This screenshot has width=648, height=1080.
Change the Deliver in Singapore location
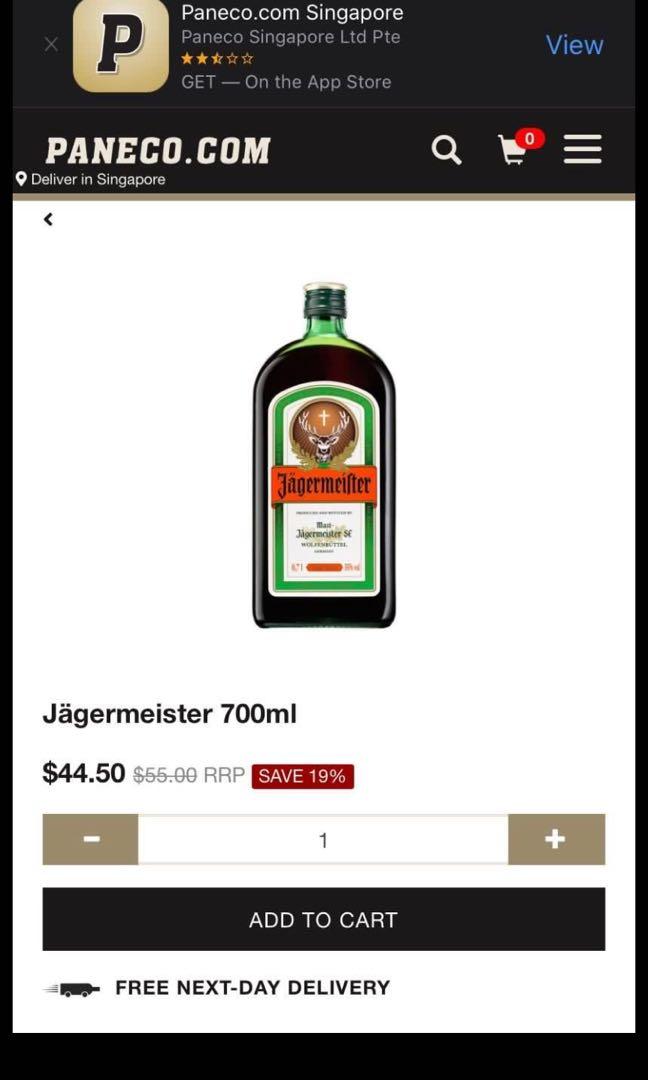pyautogui.click(x=90, y=179)
